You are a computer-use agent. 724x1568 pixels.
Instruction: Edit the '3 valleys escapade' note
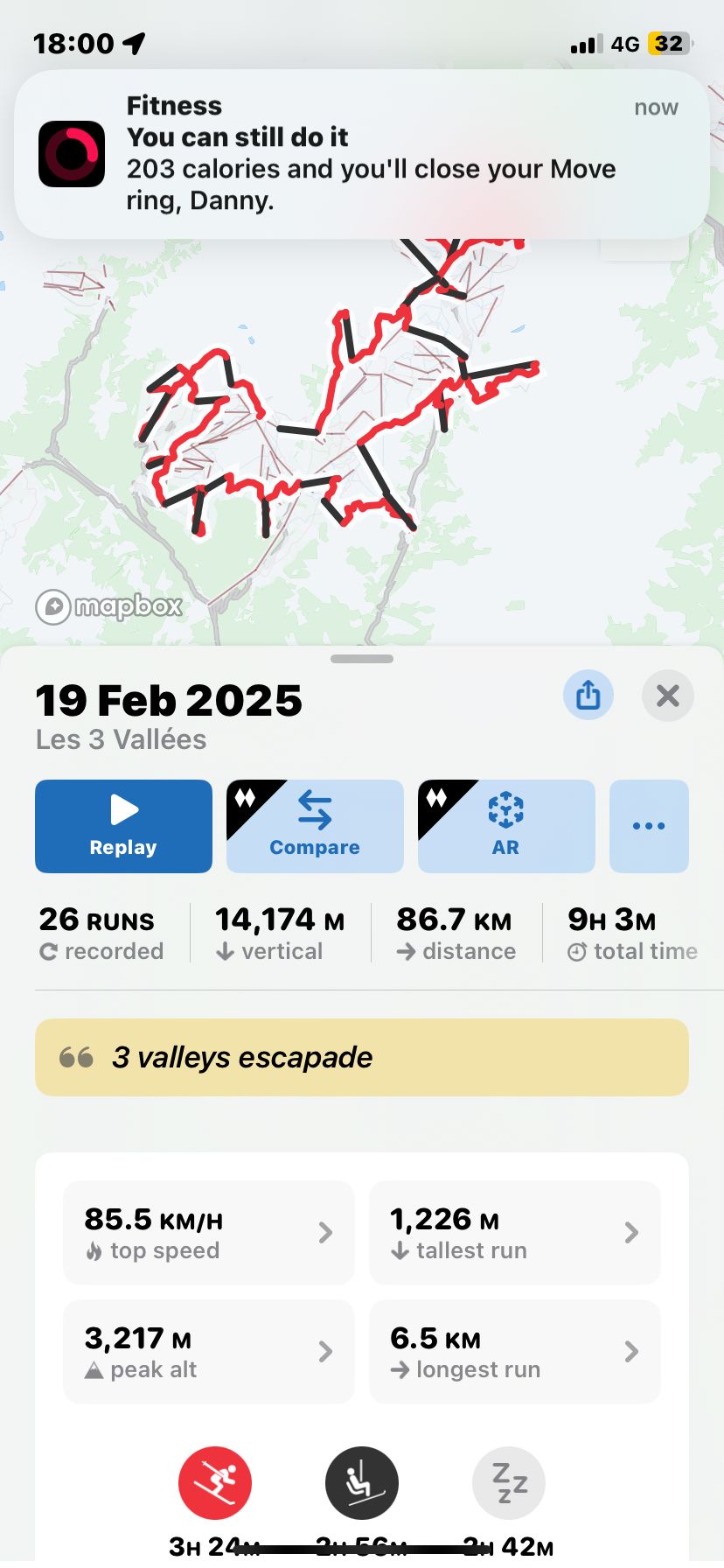point(361,1057)
